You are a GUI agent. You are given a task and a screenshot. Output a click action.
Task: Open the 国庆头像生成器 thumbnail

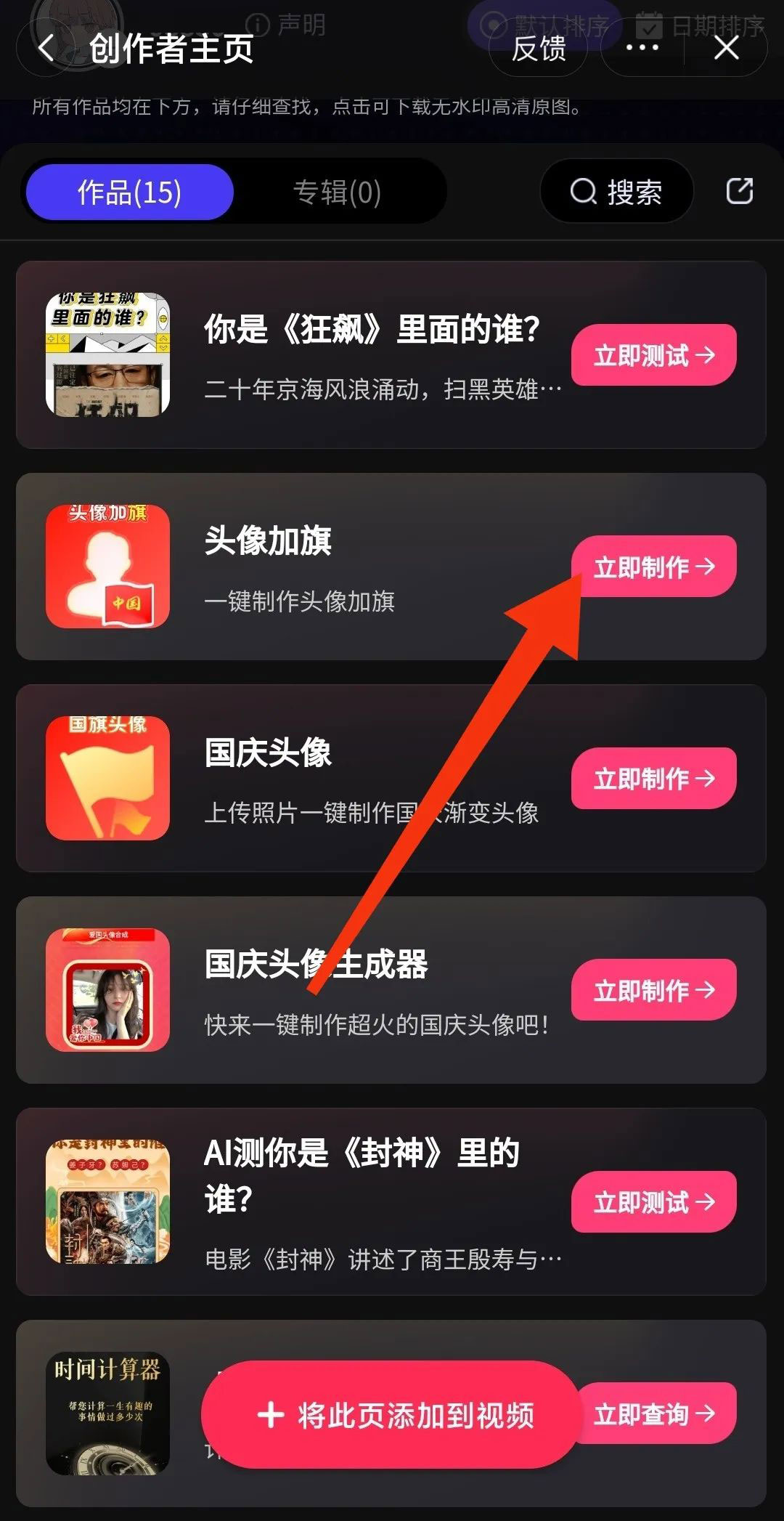(107, 989)
